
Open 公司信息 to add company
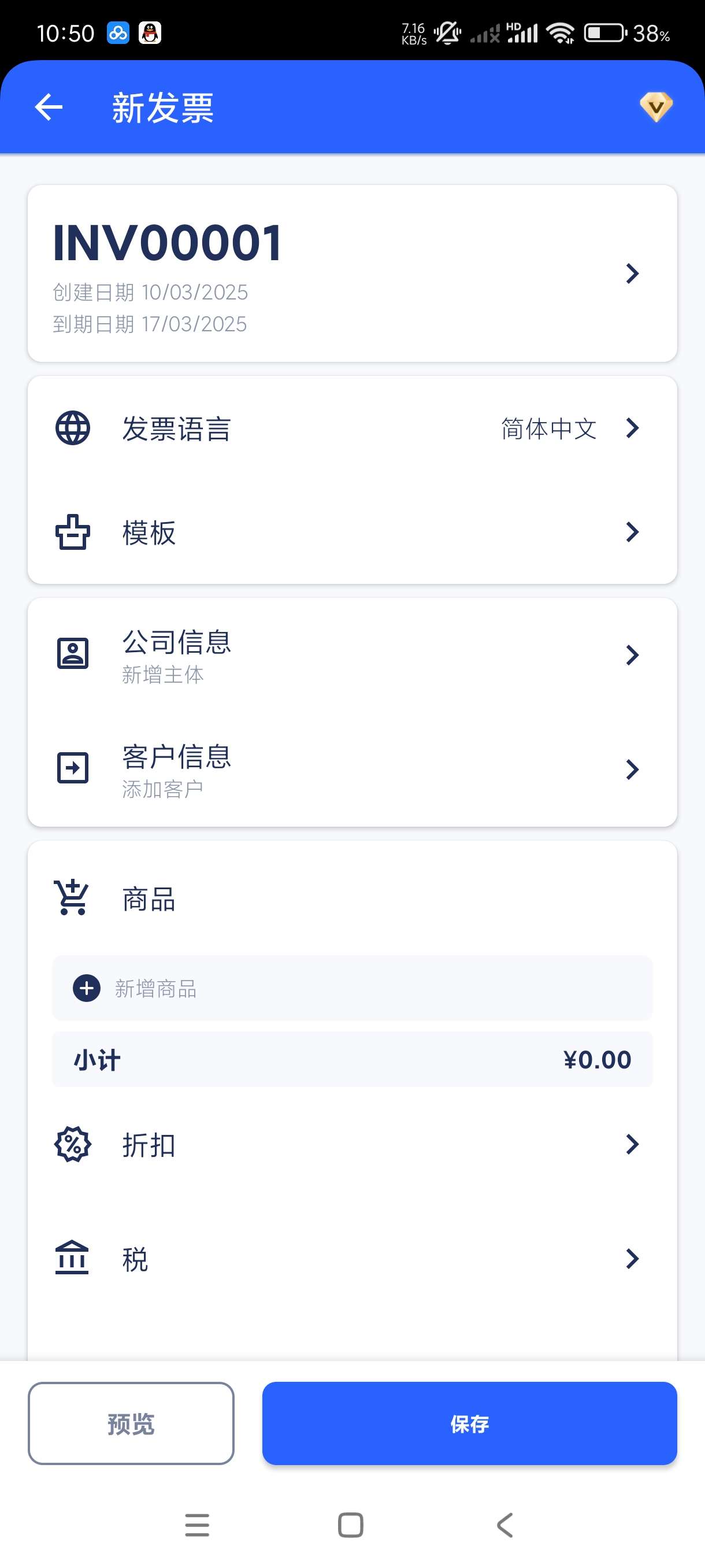(351, 655)
